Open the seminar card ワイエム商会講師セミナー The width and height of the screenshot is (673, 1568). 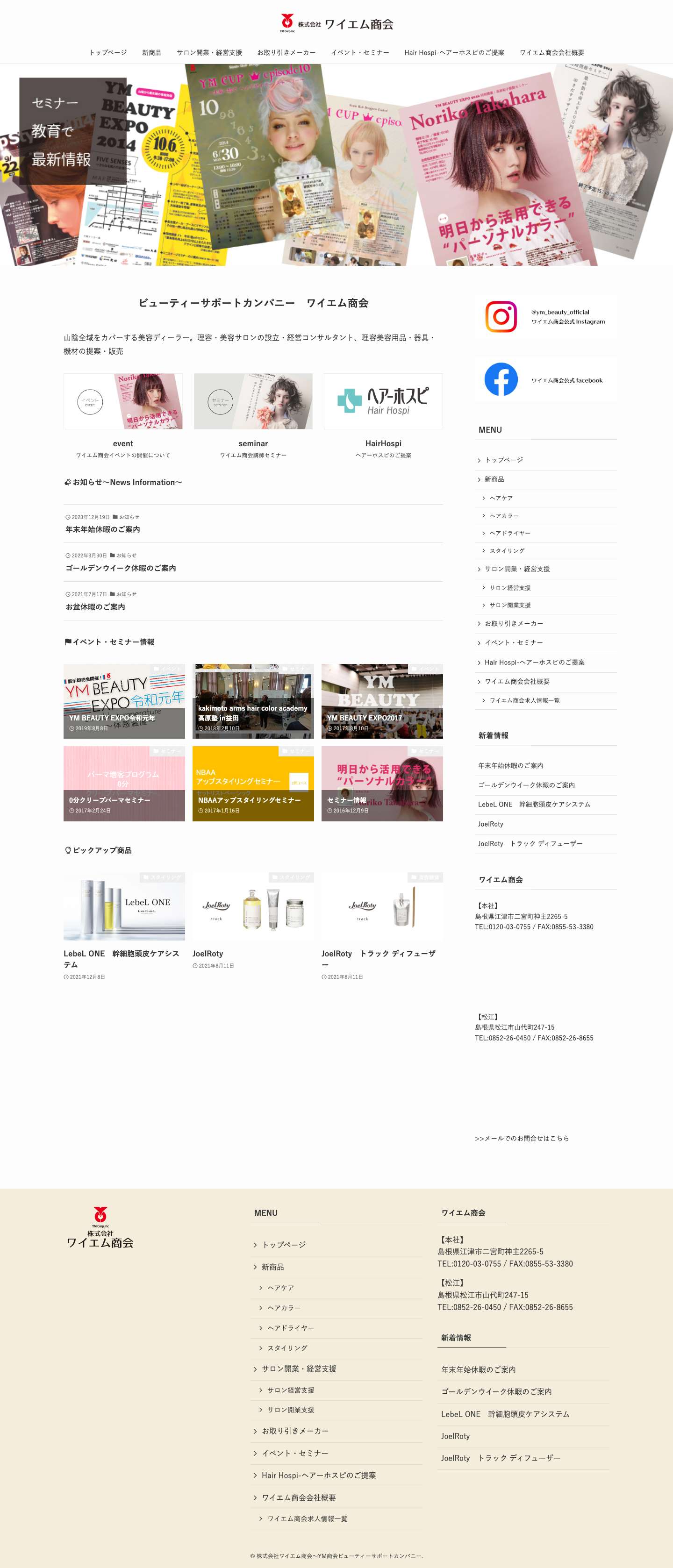tap(253, 400)
